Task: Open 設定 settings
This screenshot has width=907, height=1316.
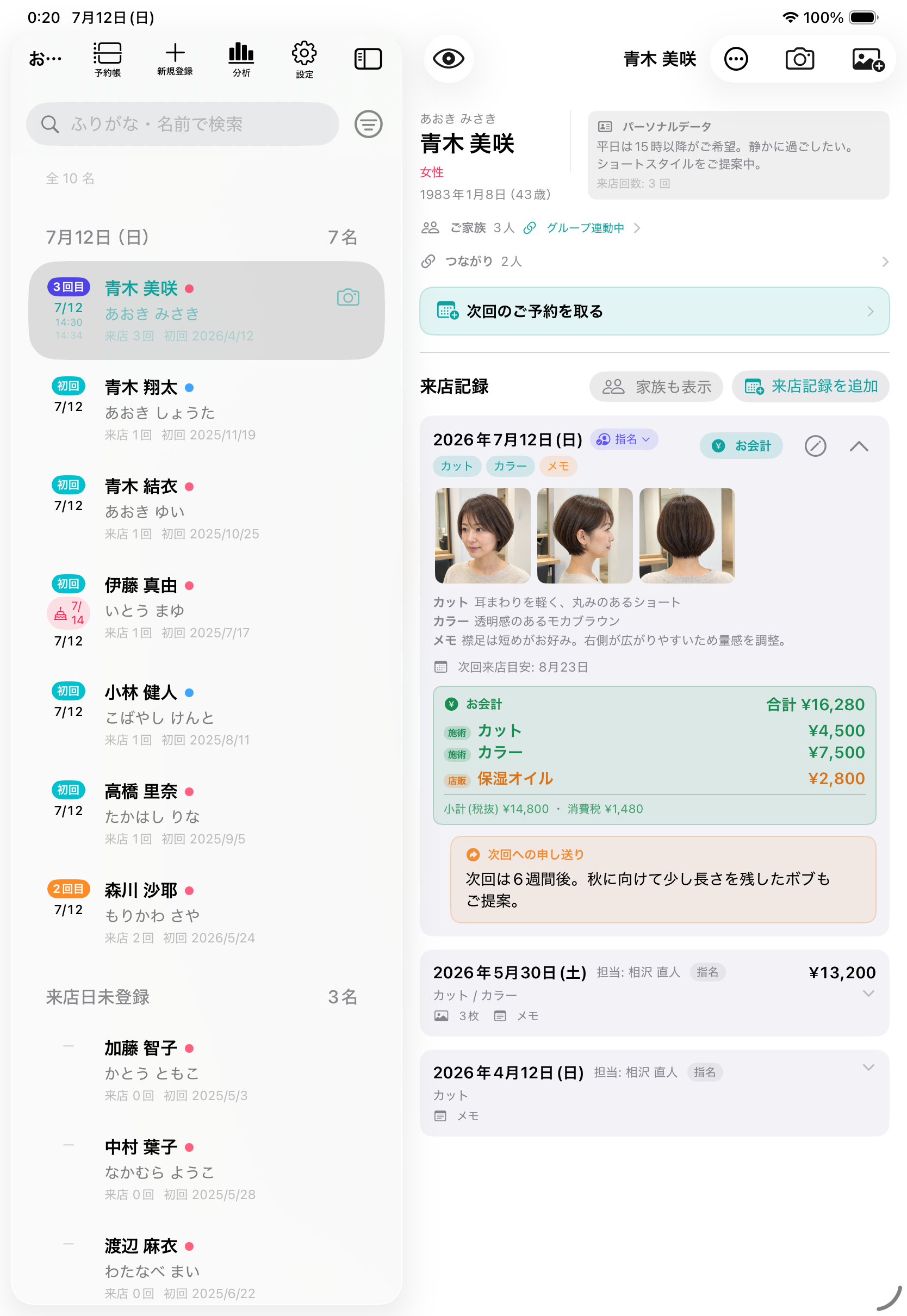Action: [305, 59]
